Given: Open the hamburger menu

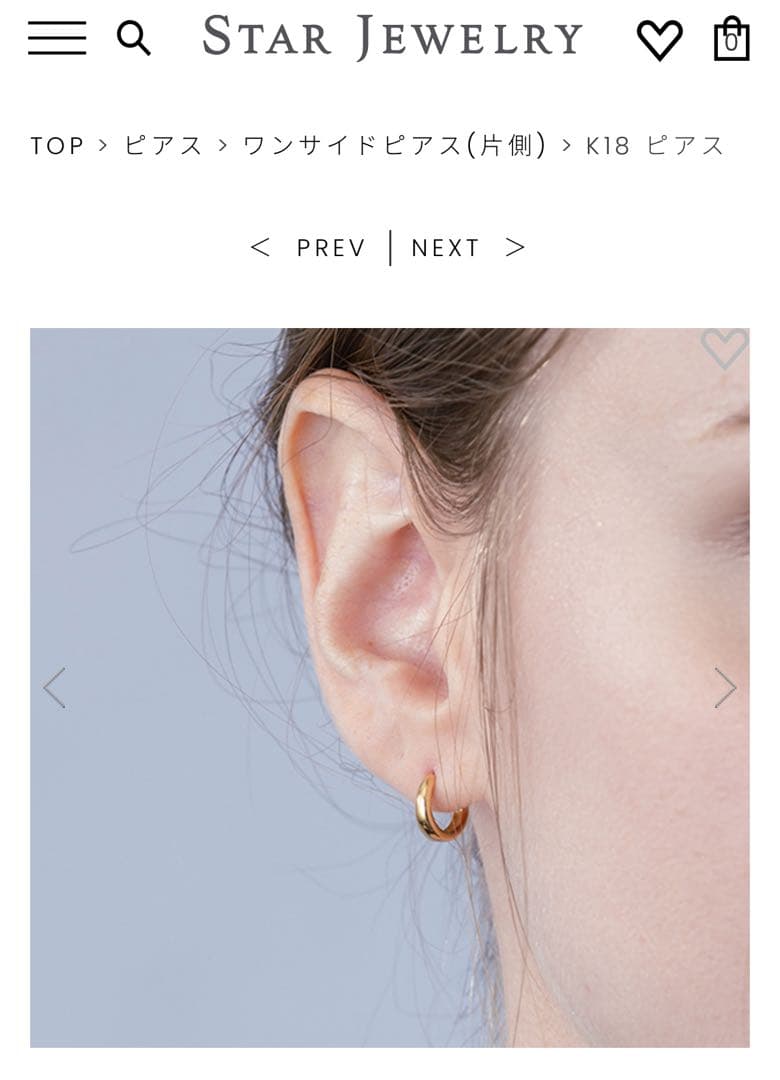Looking at the screenshot, I should pos(56,38).
